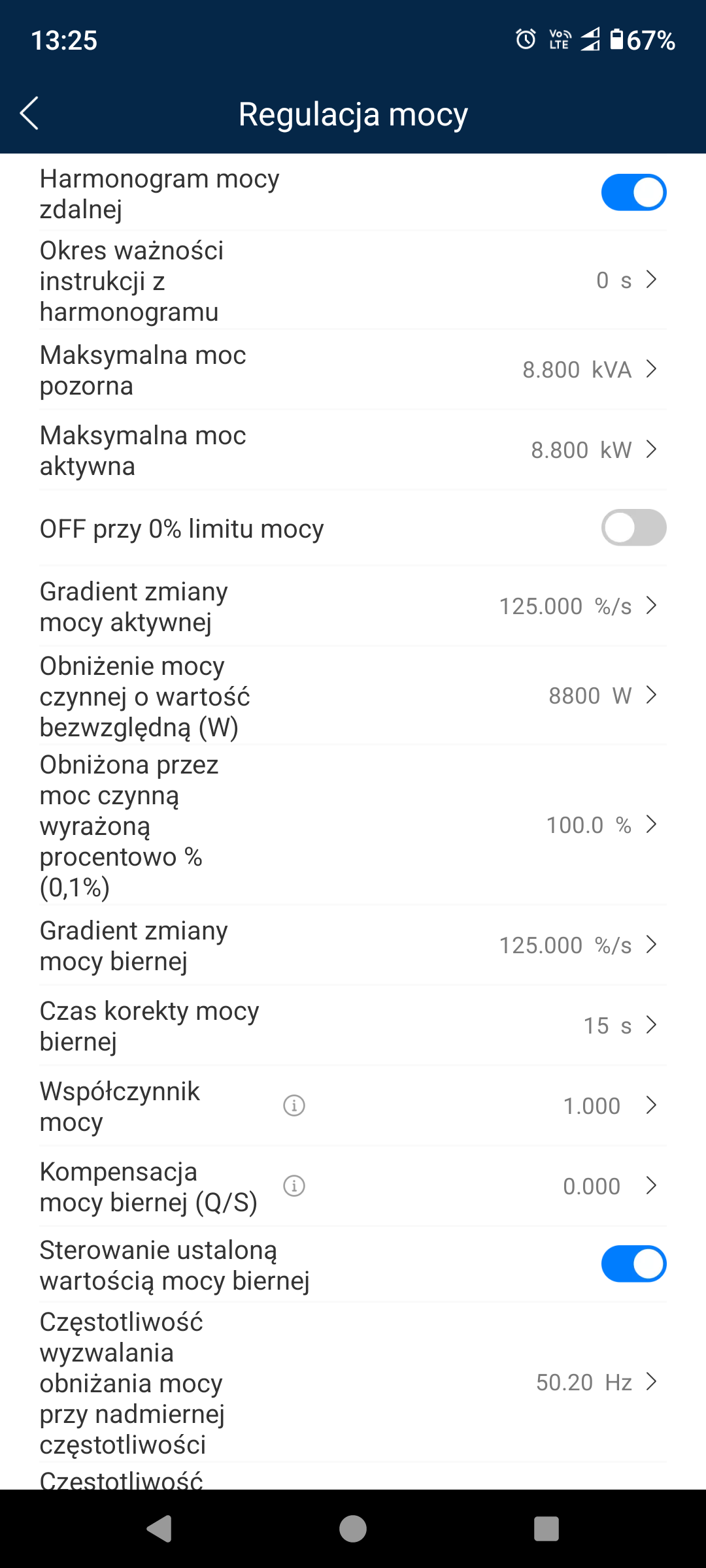Edit Obniżenie mocy czynnej o wartość bezwzględną (W)
The width and height of the screenshot is (706, 1568).
[x=353, y=696]
